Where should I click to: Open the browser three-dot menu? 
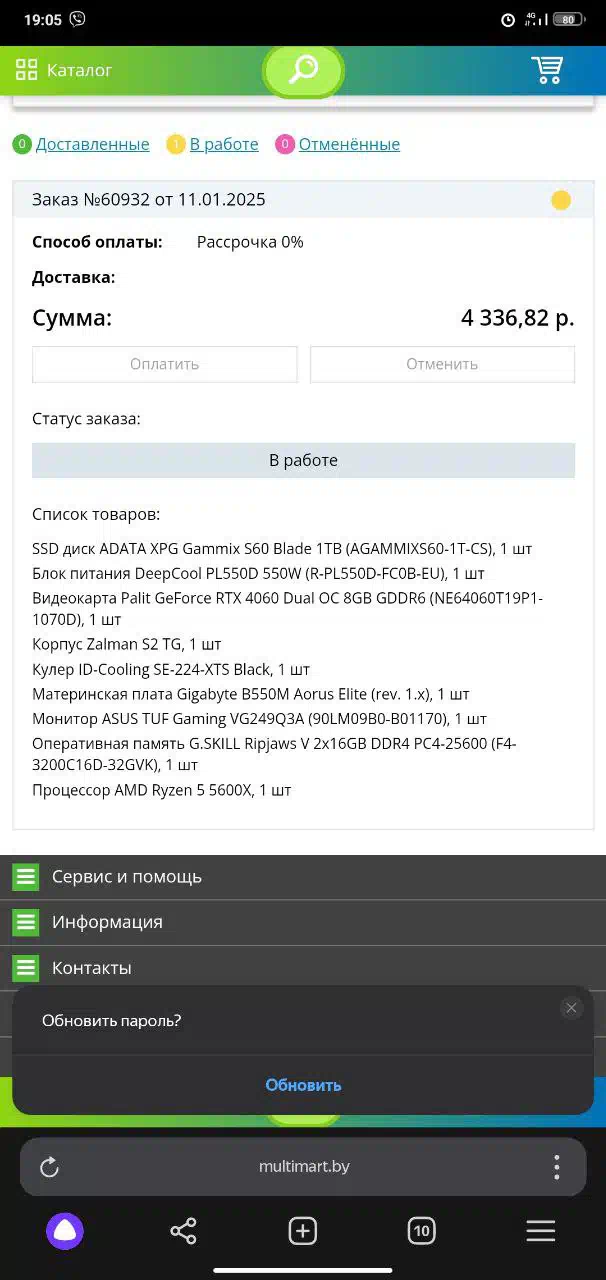pos(556,1167)
